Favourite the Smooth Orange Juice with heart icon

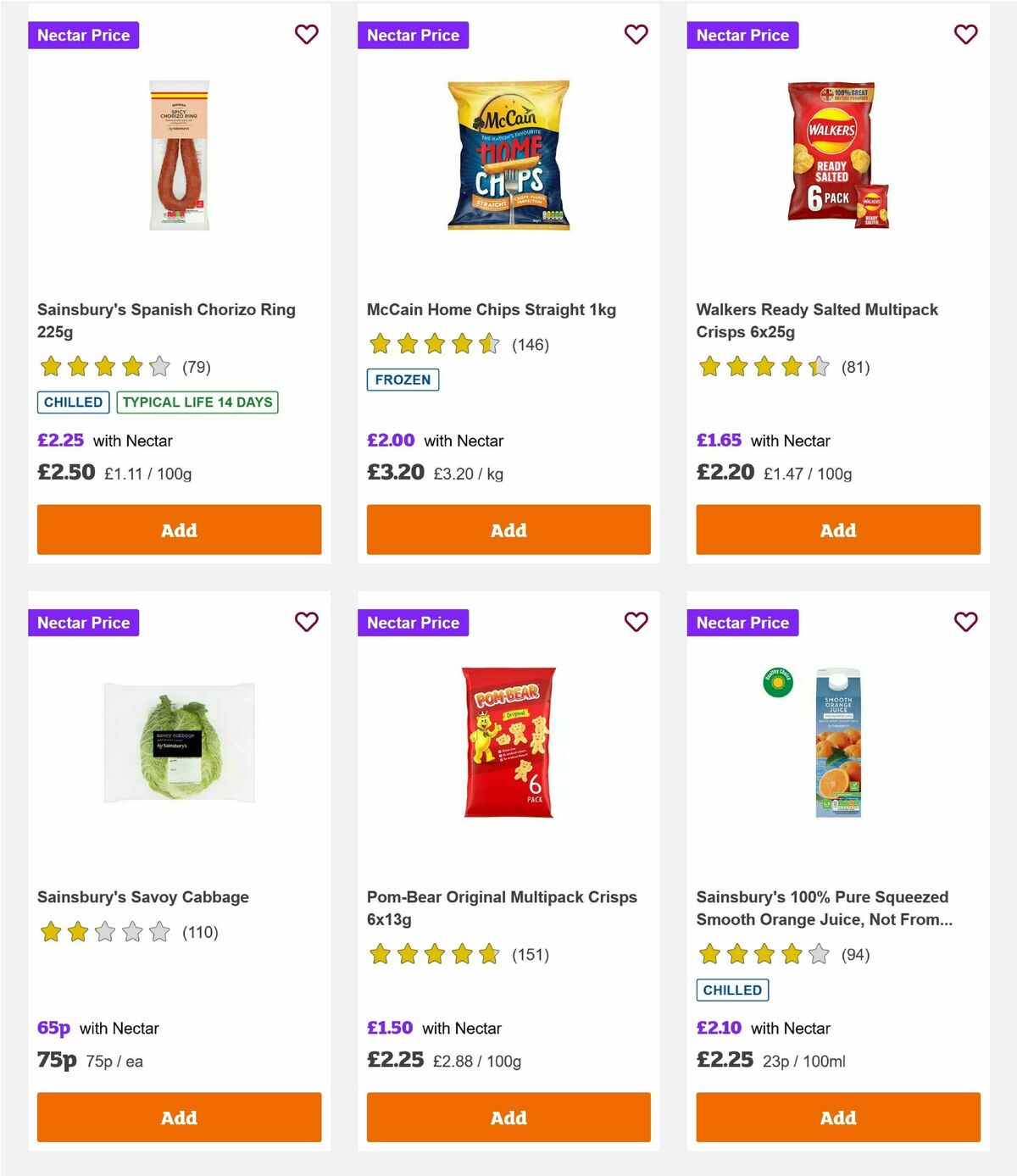[965, 622]
